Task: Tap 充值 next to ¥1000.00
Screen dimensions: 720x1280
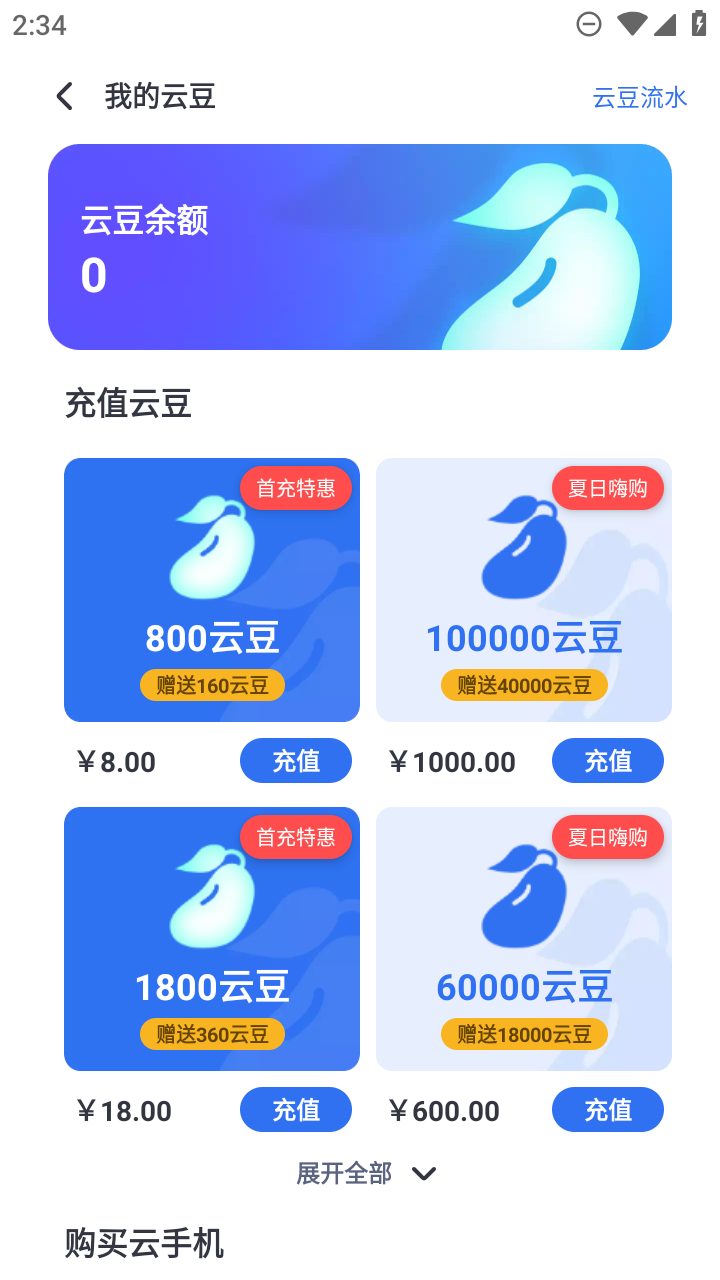Action: coord(607,760)
